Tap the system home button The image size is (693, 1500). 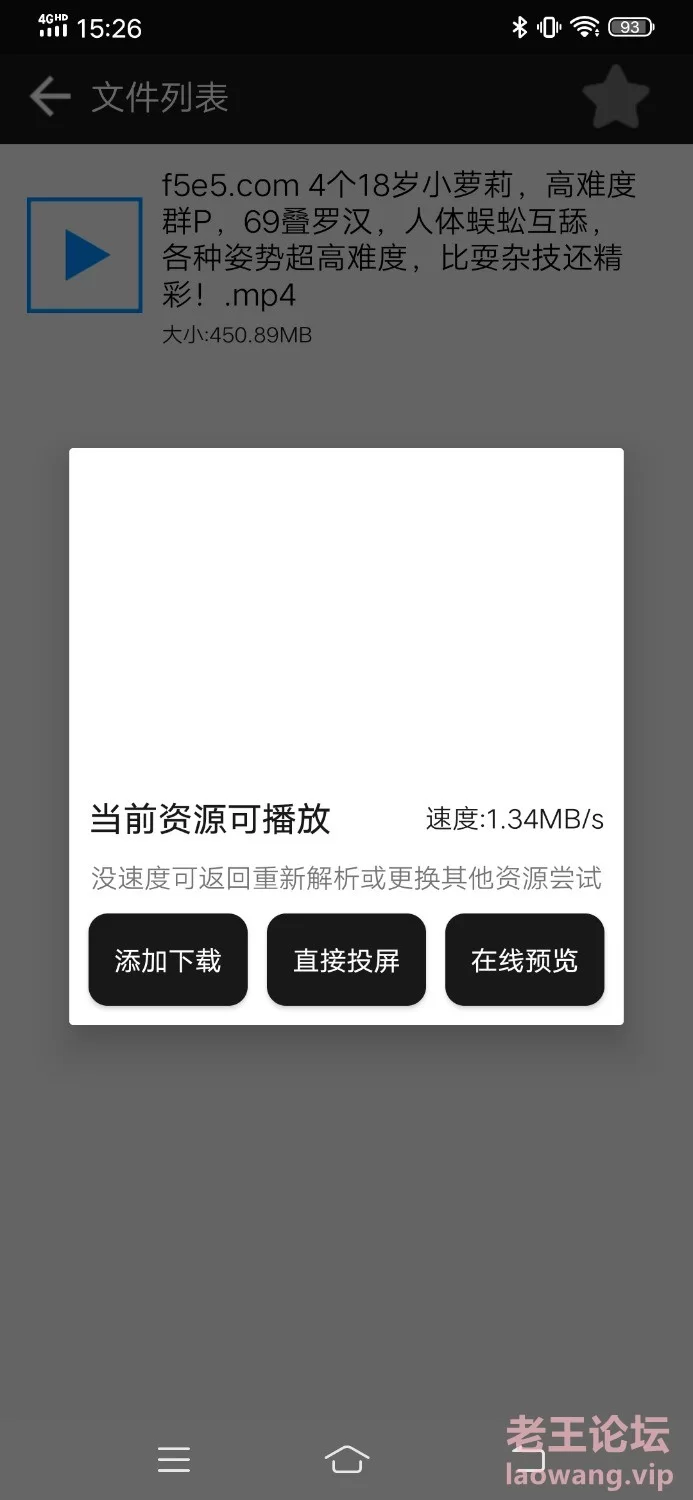(347, 1459)
